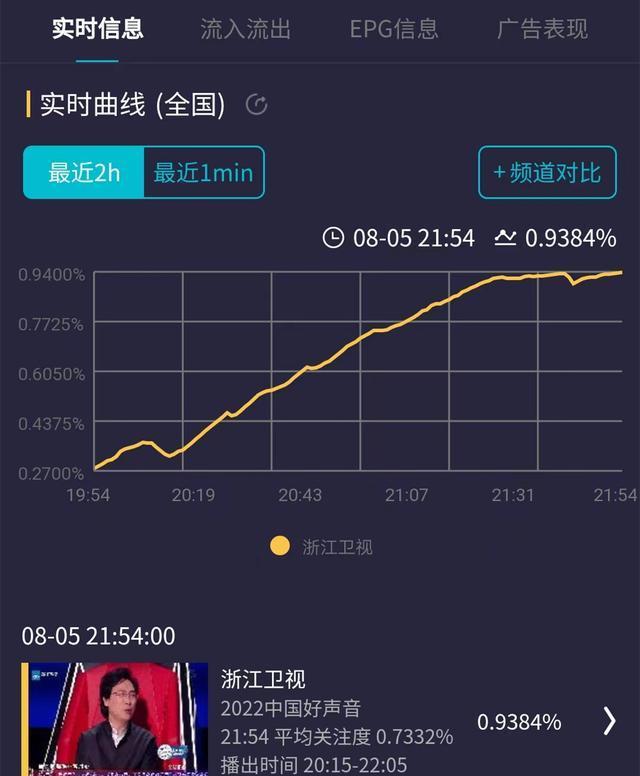
Task: Open the 广告表现 tab
Action: [x=542, y=29]
